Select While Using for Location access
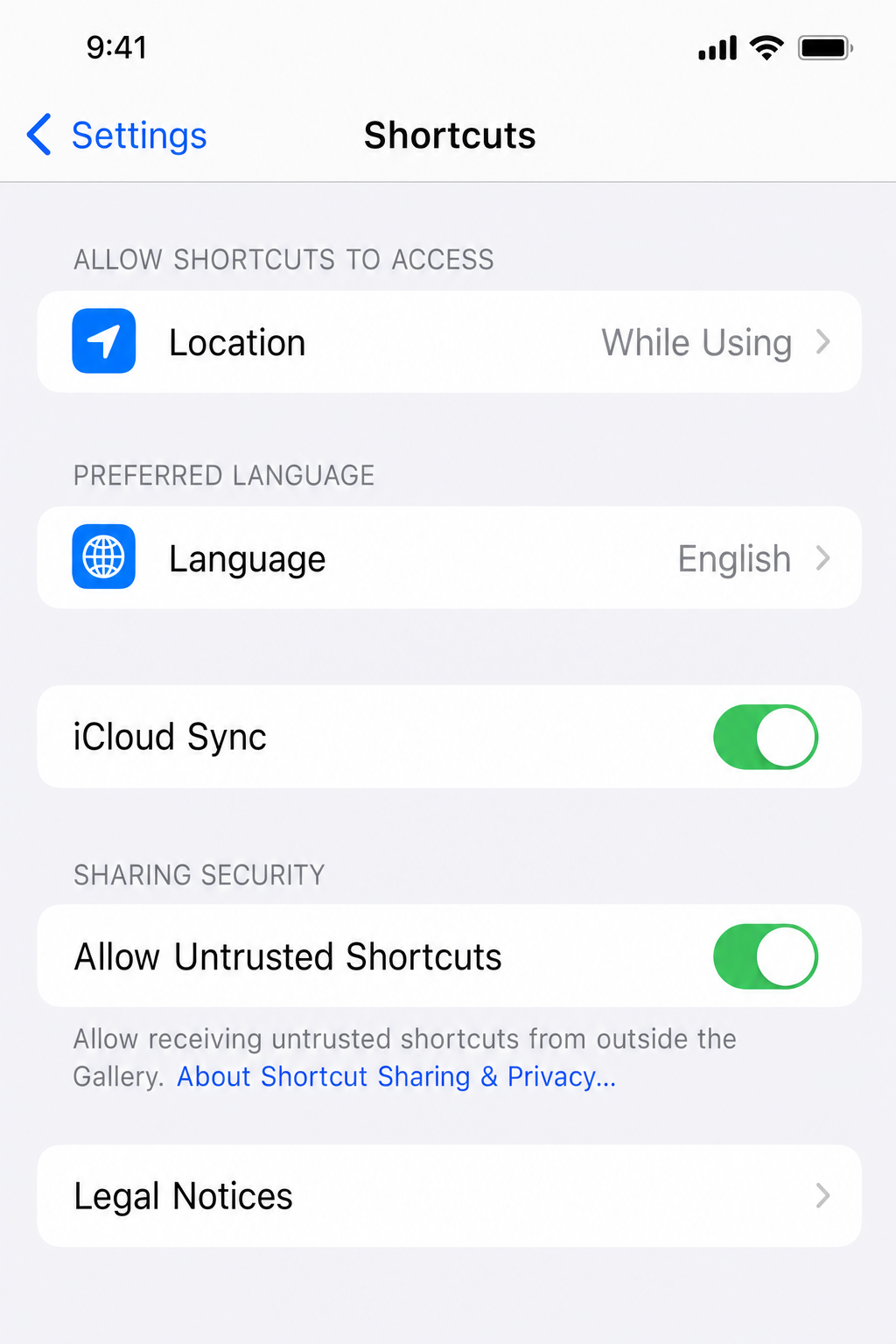Viewport: 896px width, 1344px height. pos(696,342)
